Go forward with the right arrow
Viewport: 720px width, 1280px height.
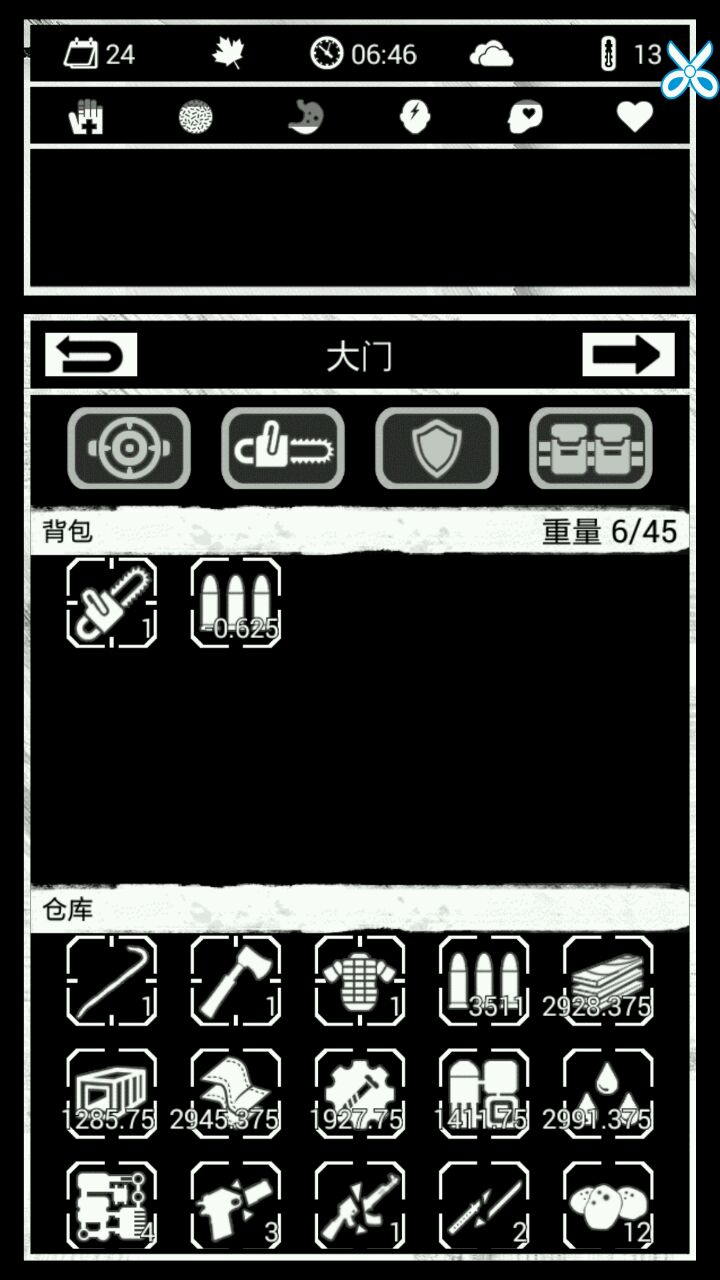coord(628,355)
